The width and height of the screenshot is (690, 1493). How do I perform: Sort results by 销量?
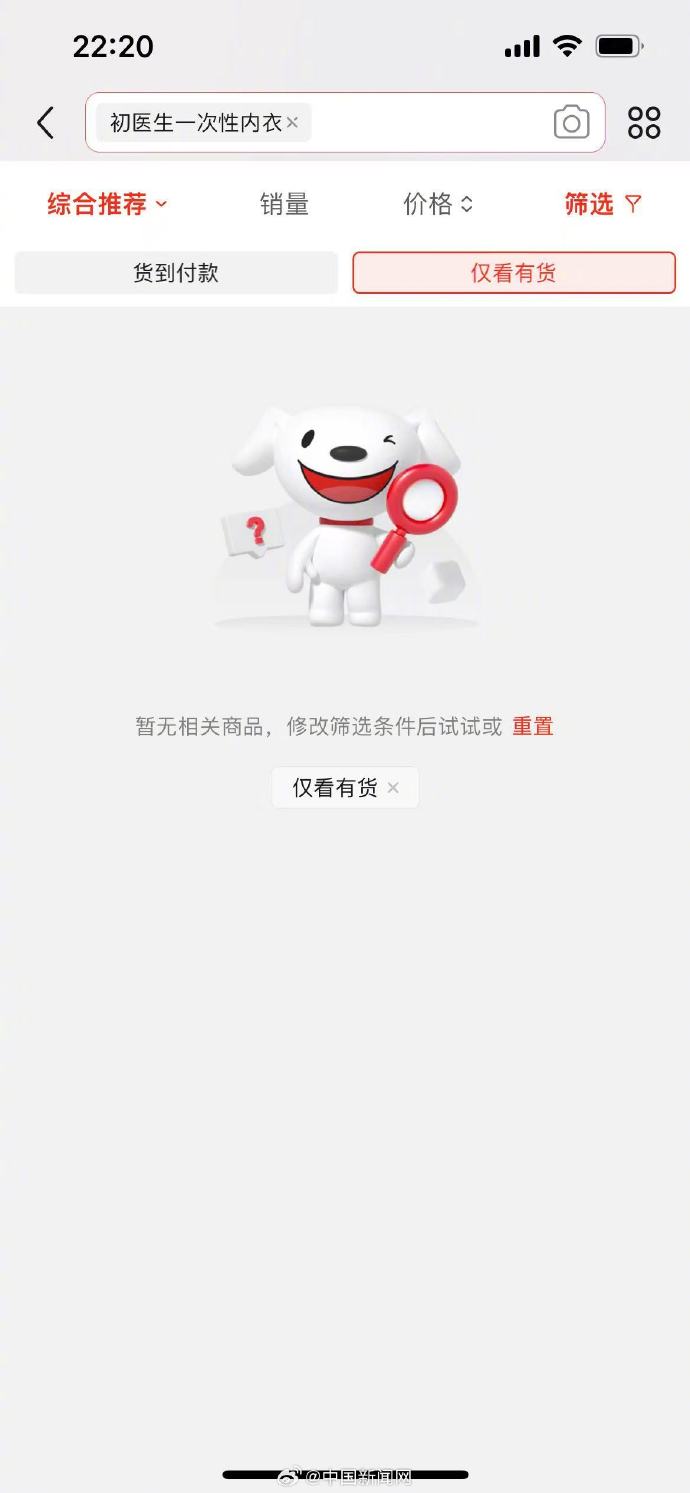pos(284,204)
